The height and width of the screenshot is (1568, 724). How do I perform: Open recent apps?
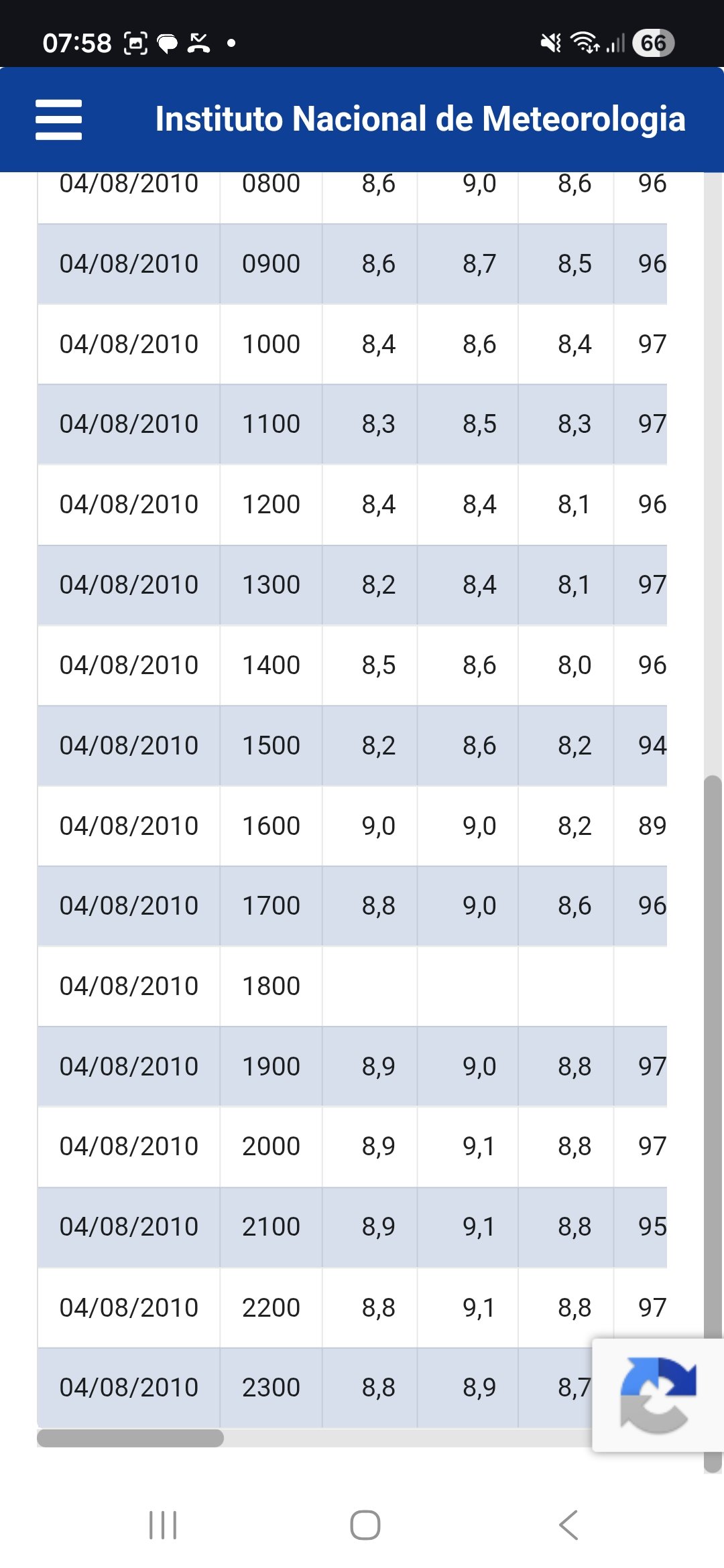click(x=163, y=1525)
